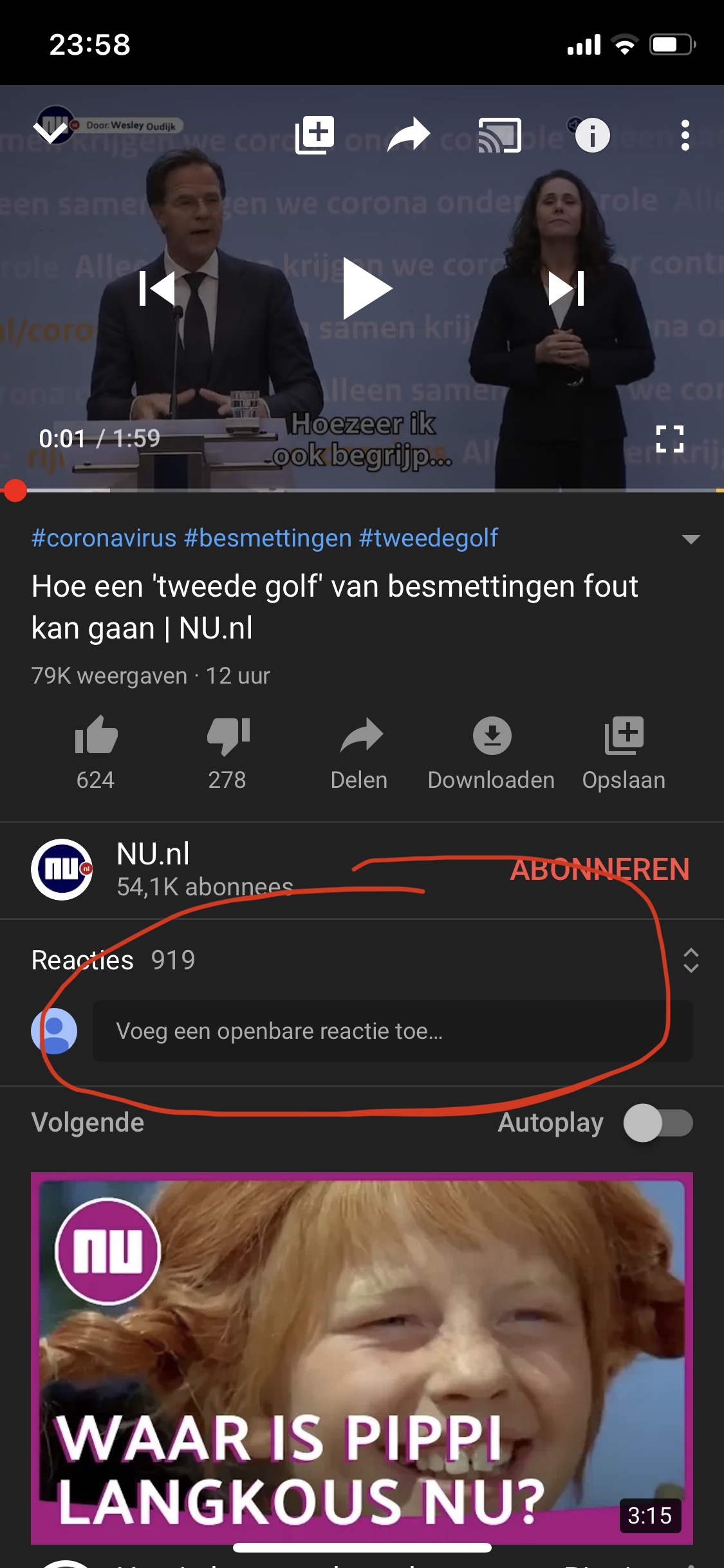Open the info card icon
Viewport: 724px width, 1568px height.
[592, 135]
